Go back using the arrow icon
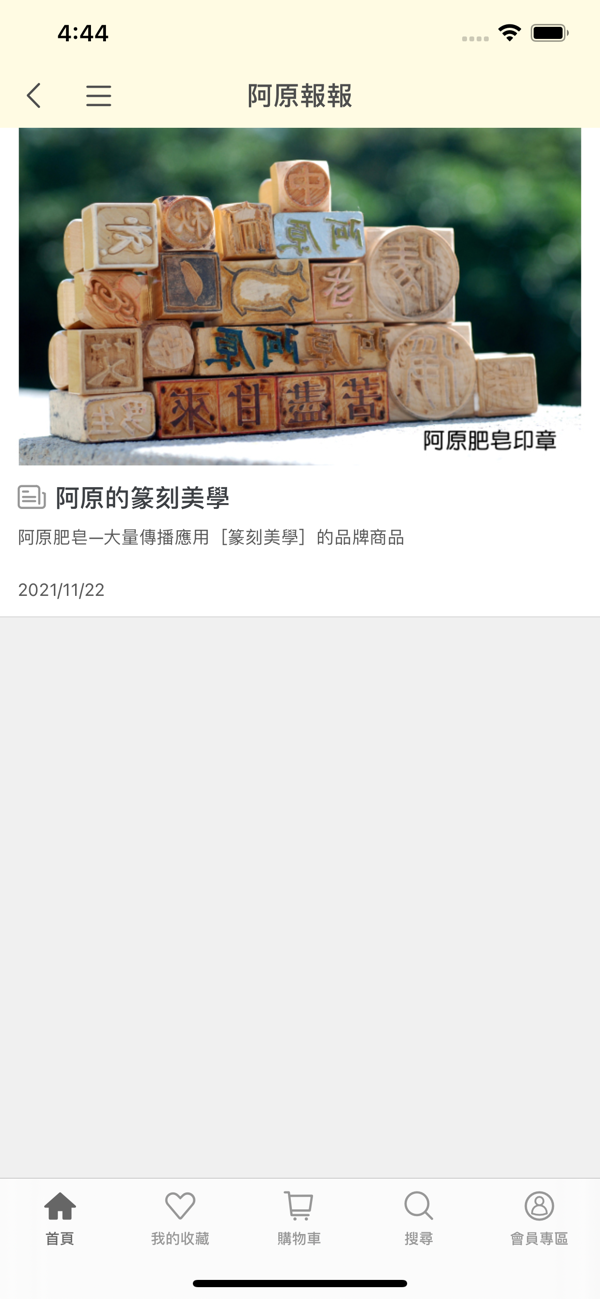Screen dimensions: 600x1299 (34, 96)
